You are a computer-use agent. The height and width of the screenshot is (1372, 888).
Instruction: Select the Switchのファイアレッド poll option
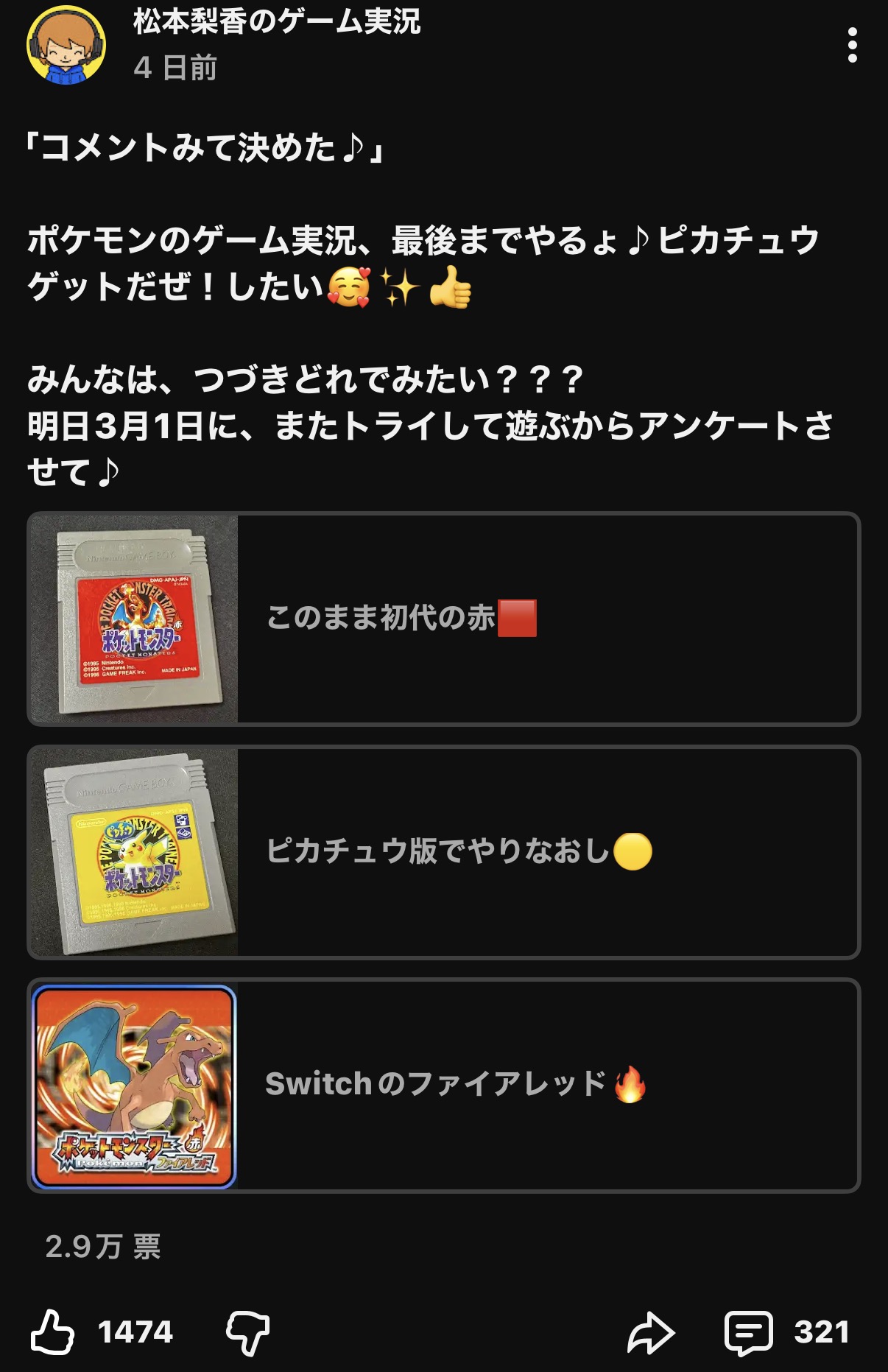[443, 1085]
